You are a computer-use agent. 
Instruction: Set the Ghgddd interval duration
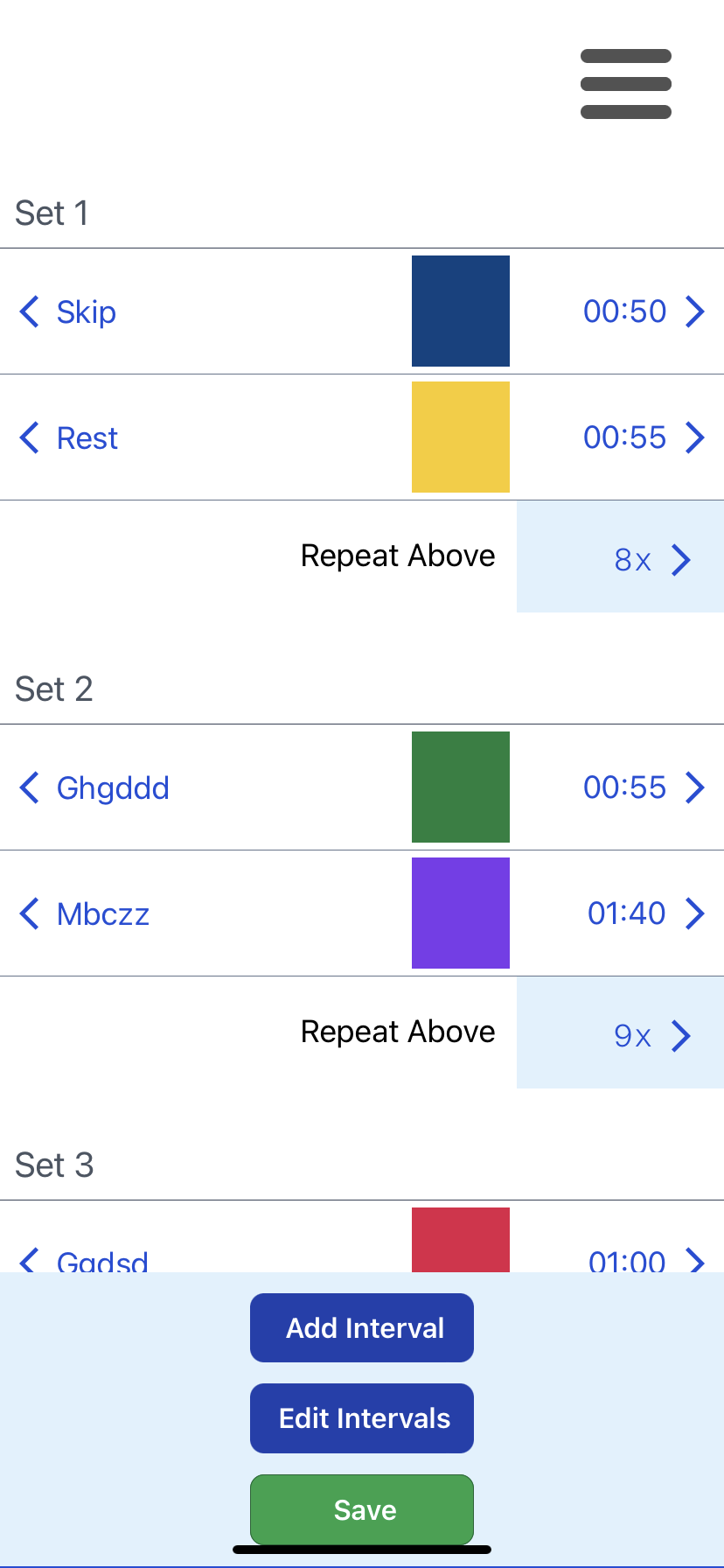point(644,787)
